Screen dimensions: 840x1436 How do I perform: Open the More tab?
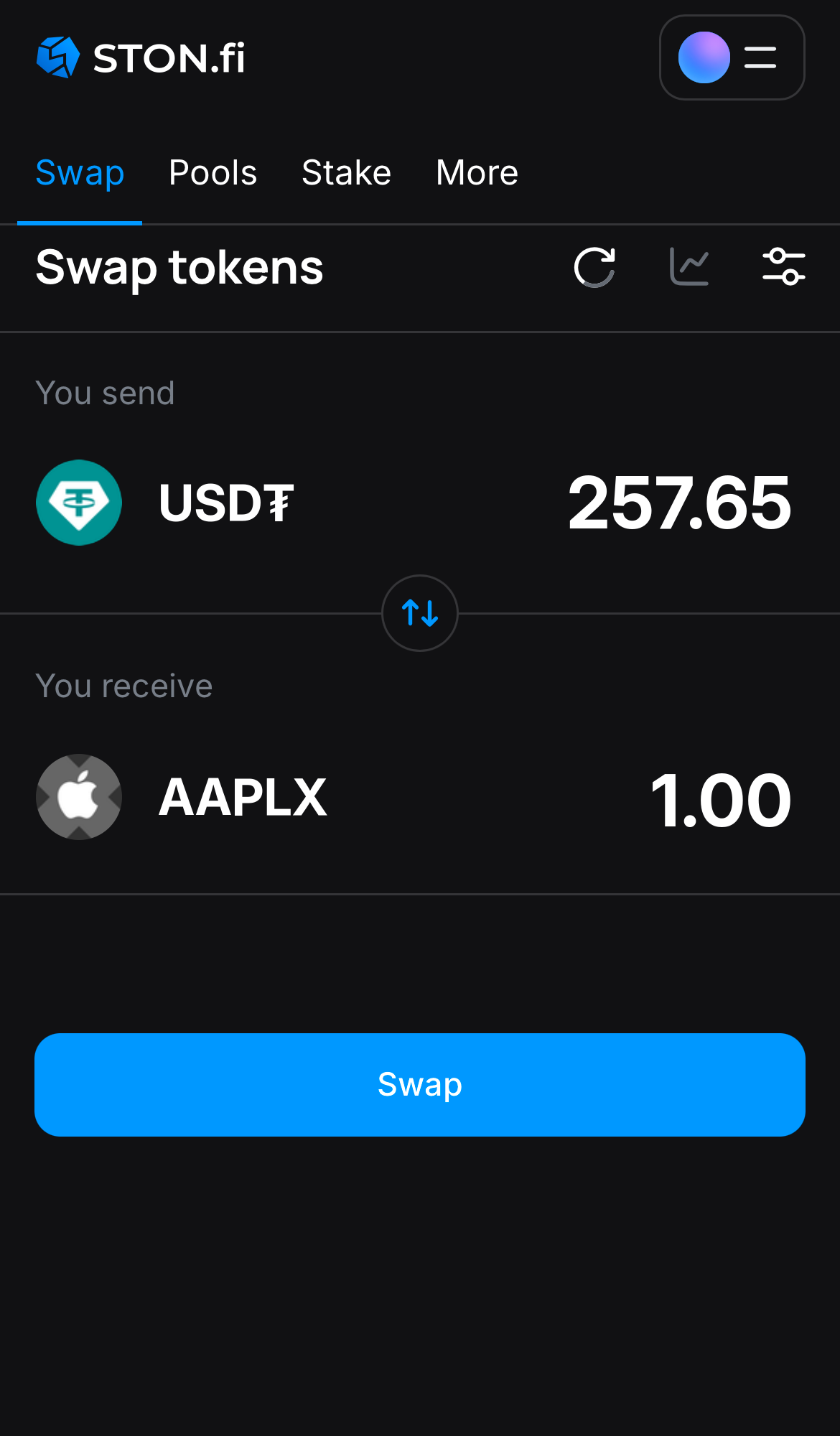tap(477, 173)
